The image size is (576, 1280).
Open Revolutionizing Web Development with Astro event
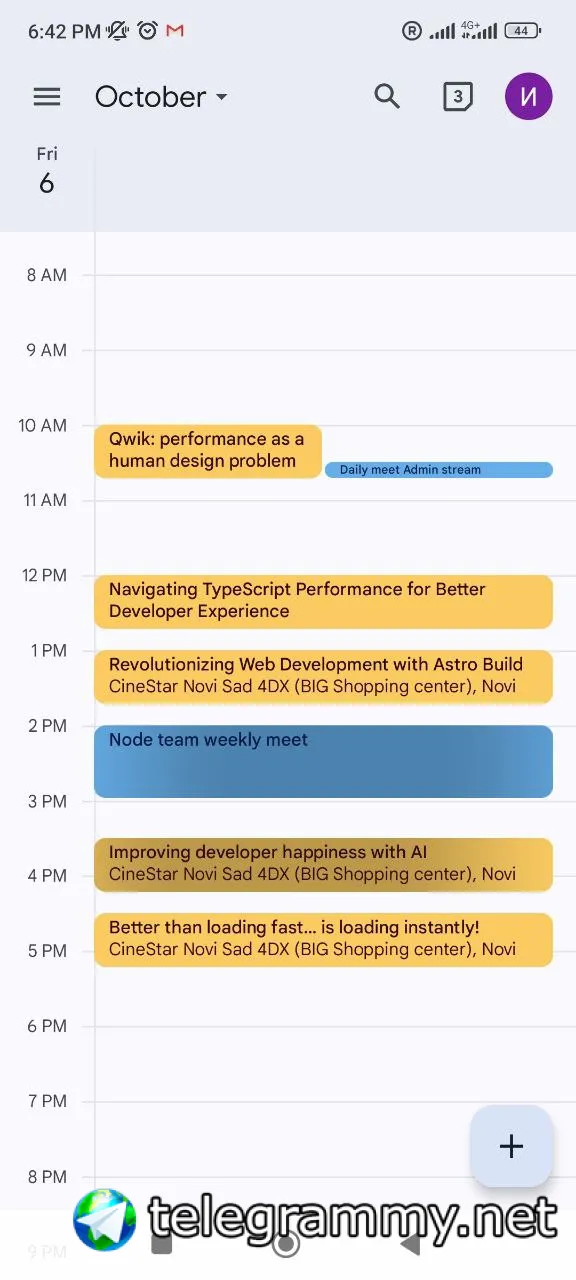point(323,677)
